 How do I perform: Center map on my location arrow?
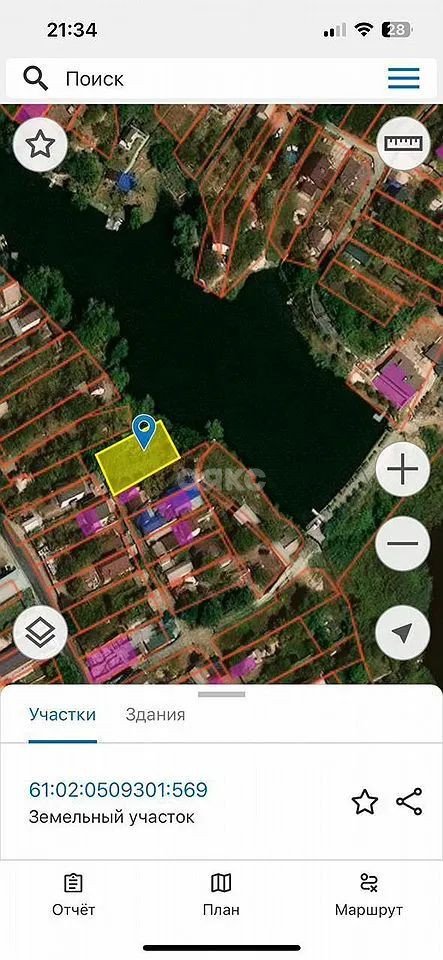pos(403,633)
